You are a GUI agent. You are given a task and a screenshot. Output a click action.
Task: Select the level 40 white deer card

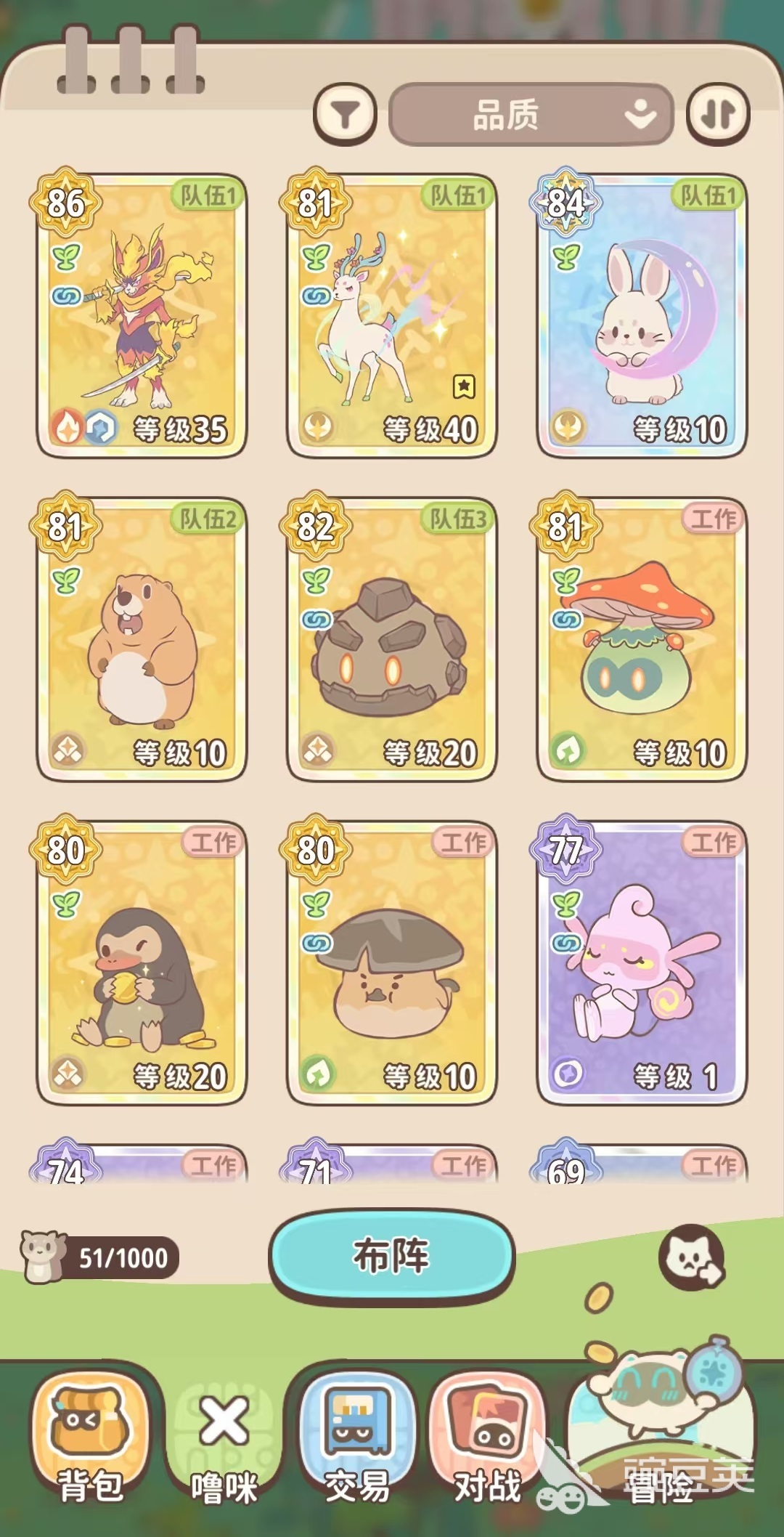[x=392, y=316]
